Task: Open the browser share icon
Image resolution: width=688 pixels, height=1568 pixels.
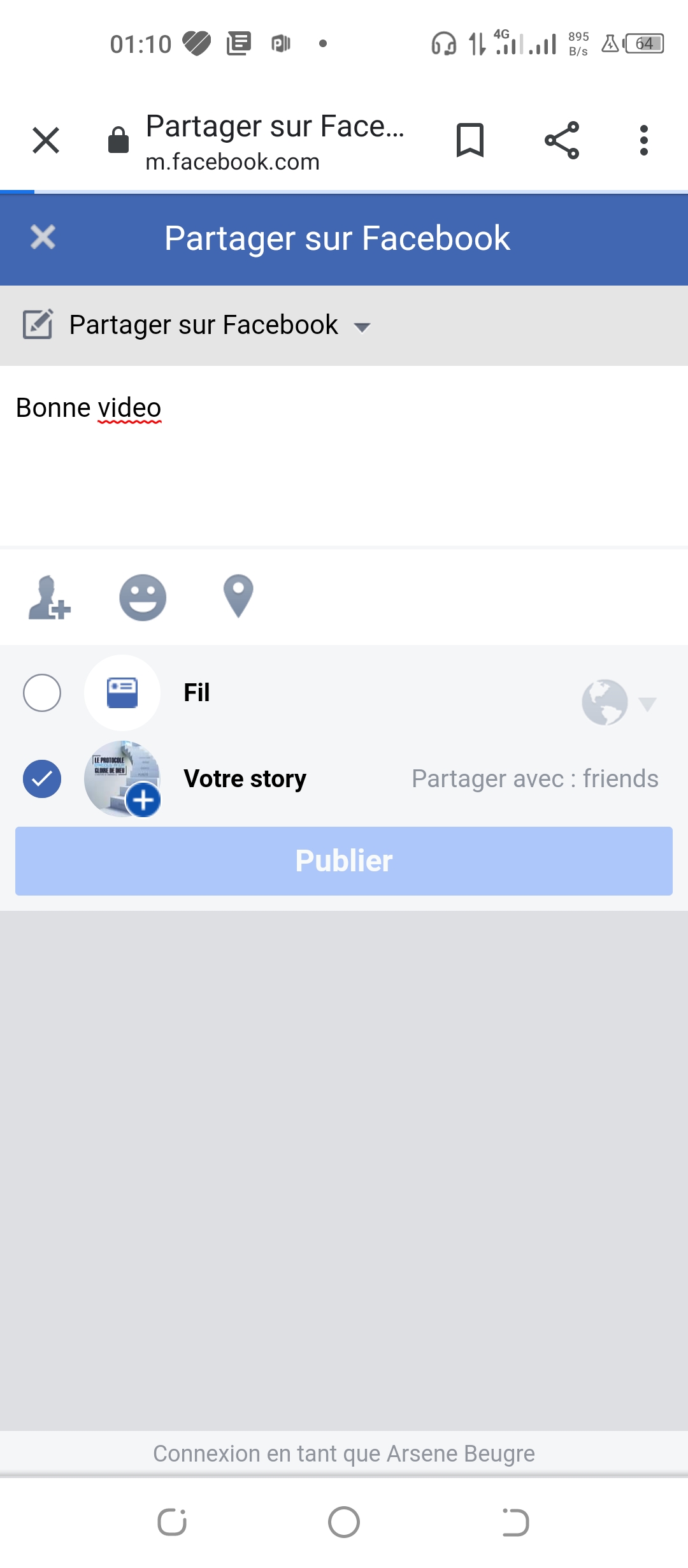Action: (562, 140)
